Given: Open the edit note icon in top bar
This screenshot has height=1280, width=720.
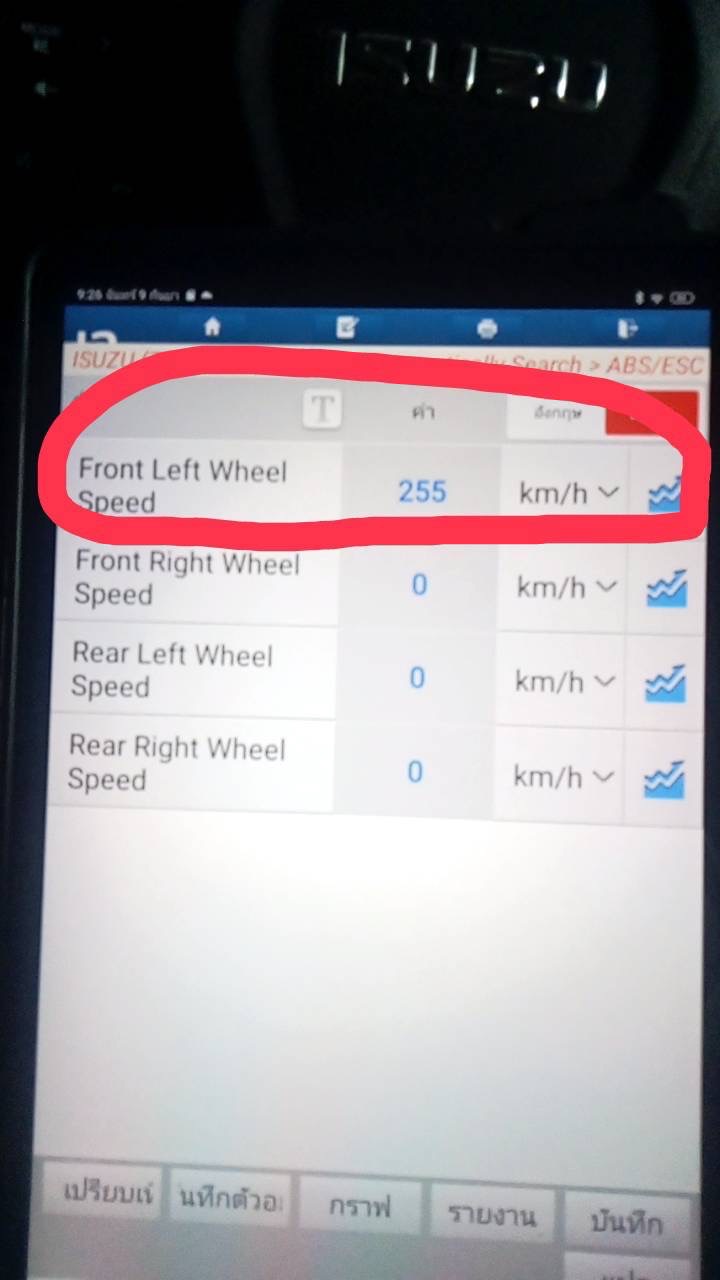Looking at the screenshot, I should click(347, 327).
